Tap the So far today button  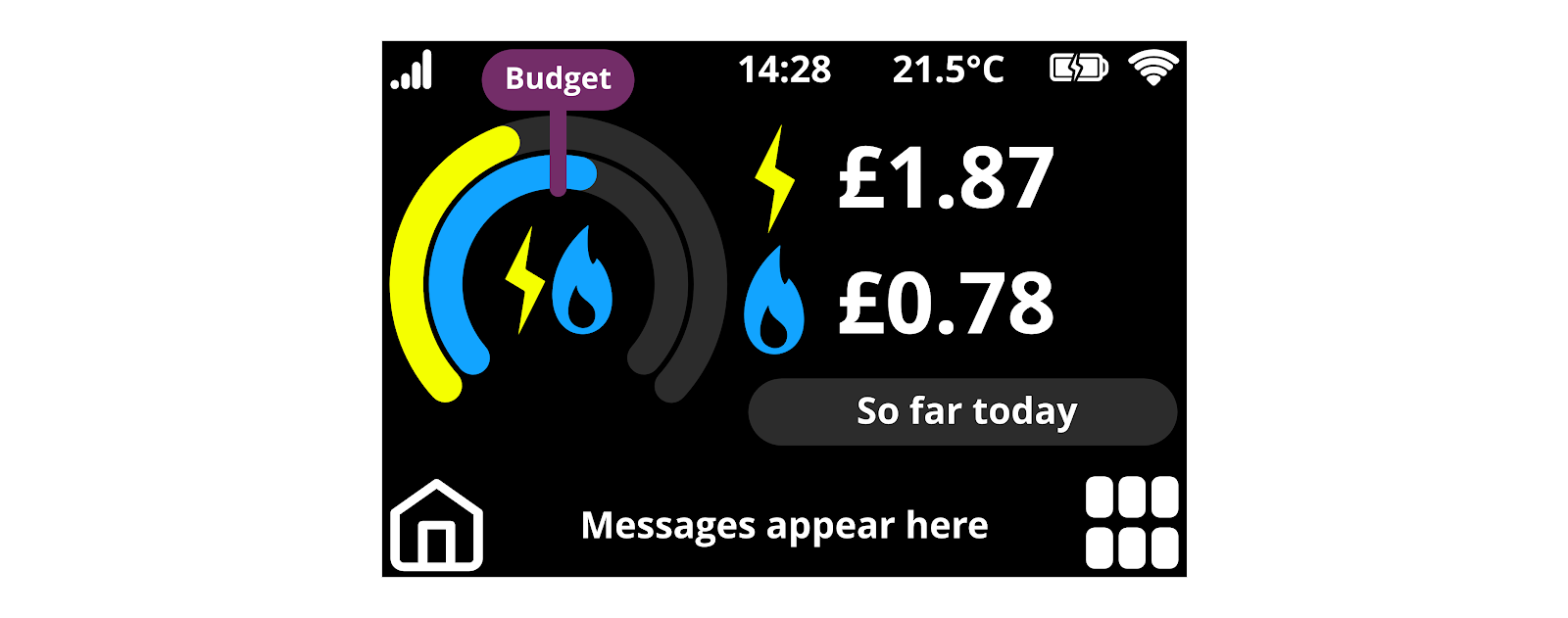pos(962,412)
